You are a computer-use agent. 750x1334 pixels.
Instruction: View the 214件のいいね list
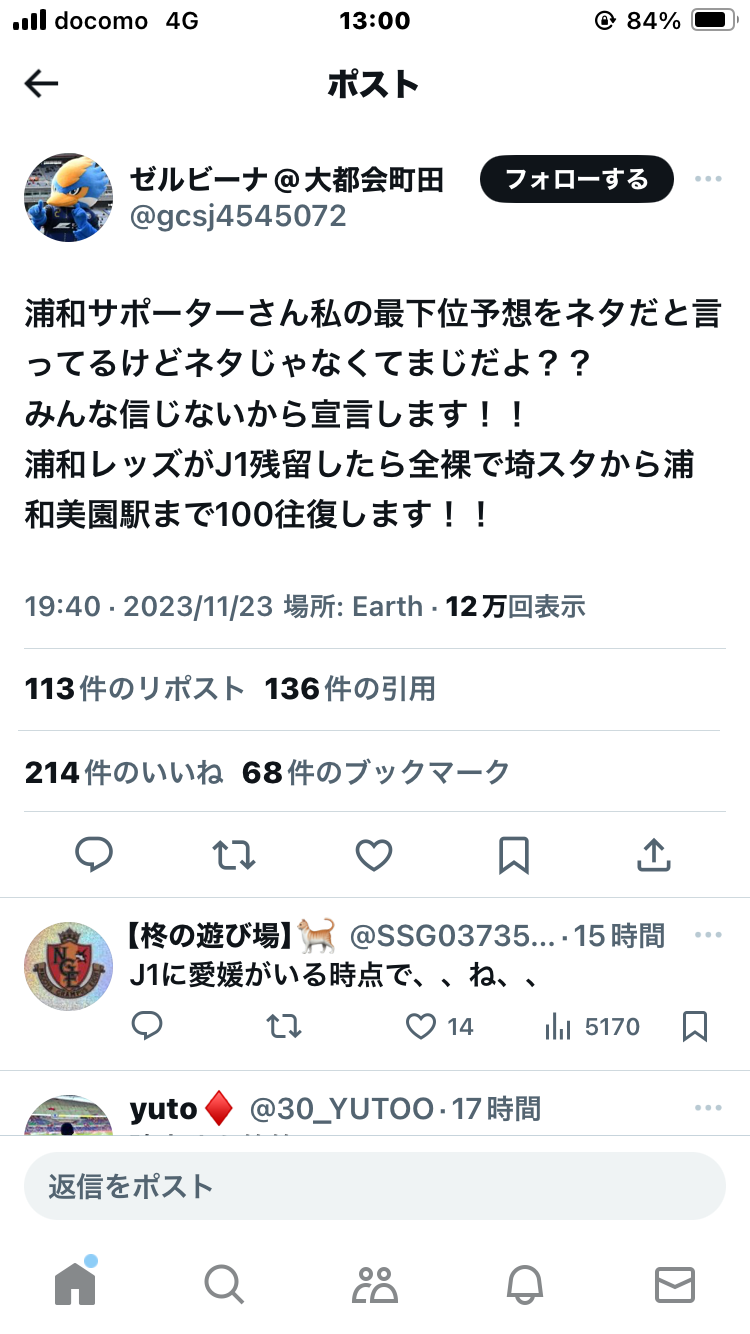[124, 772]
